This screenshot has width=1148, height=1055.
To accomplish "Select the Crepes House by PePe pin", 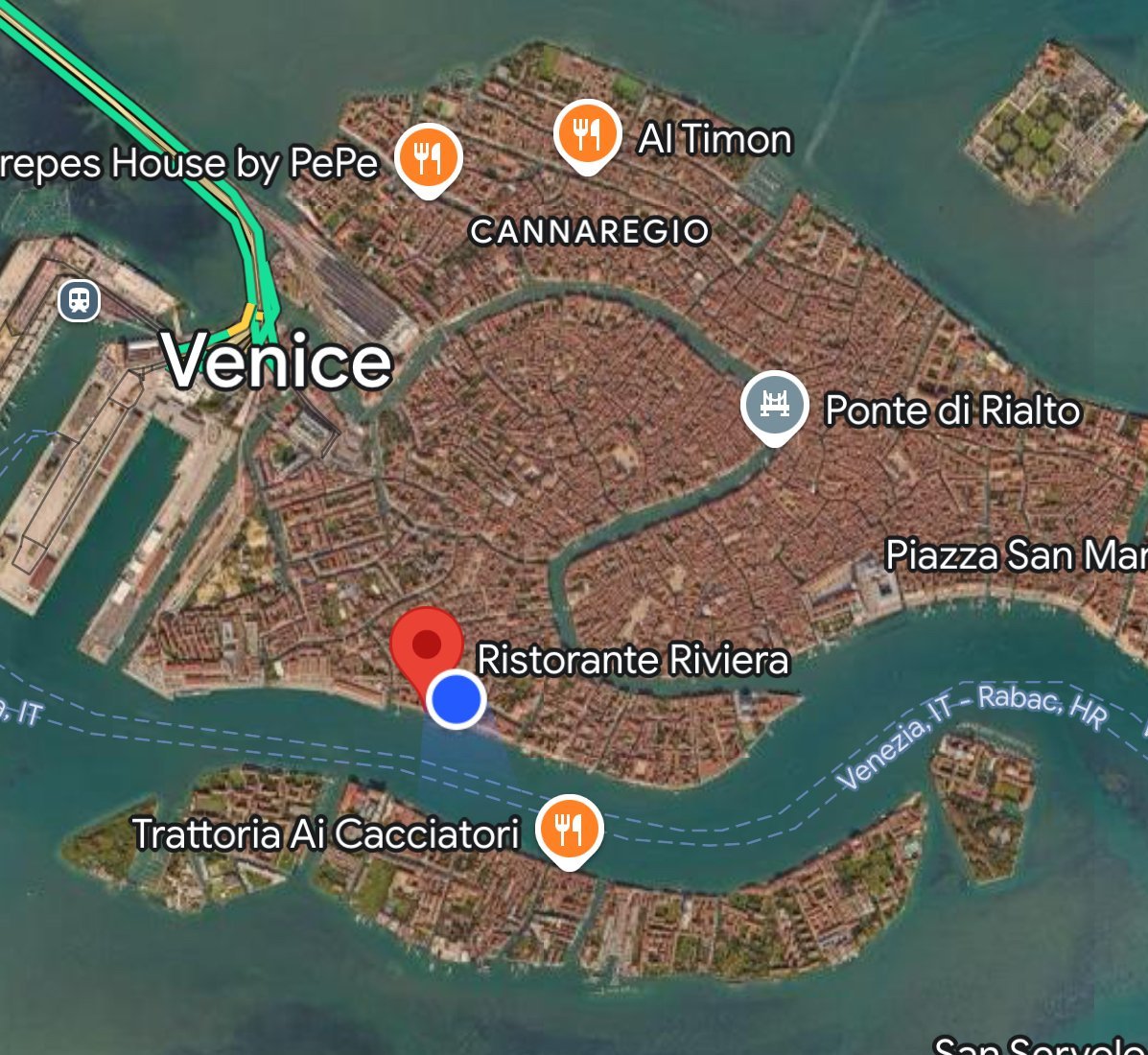I will [x=429, y=159].
